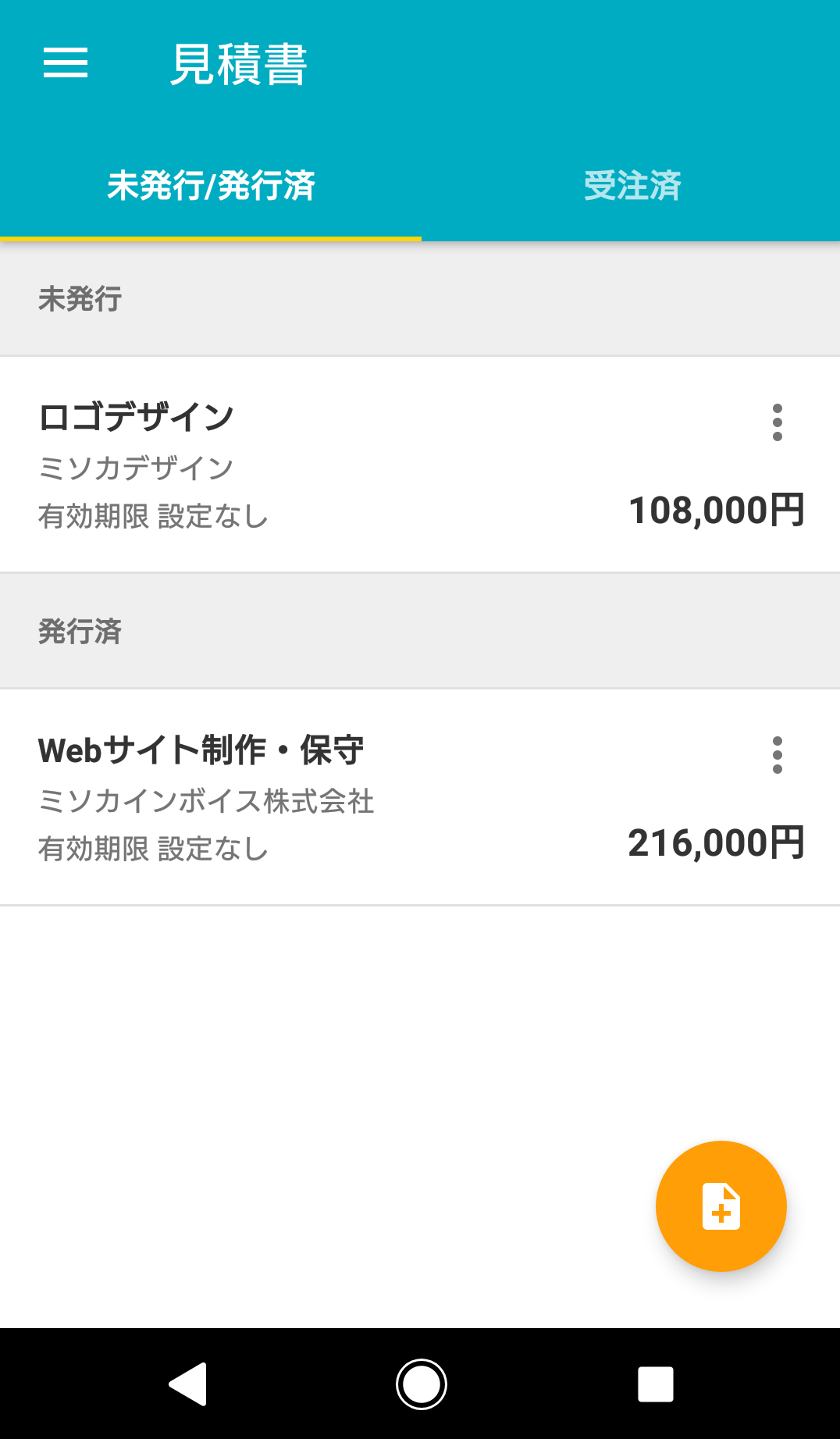
Task: Tap the client name ミソカインボイス株式会社
Action: click(x=207, y=801)
